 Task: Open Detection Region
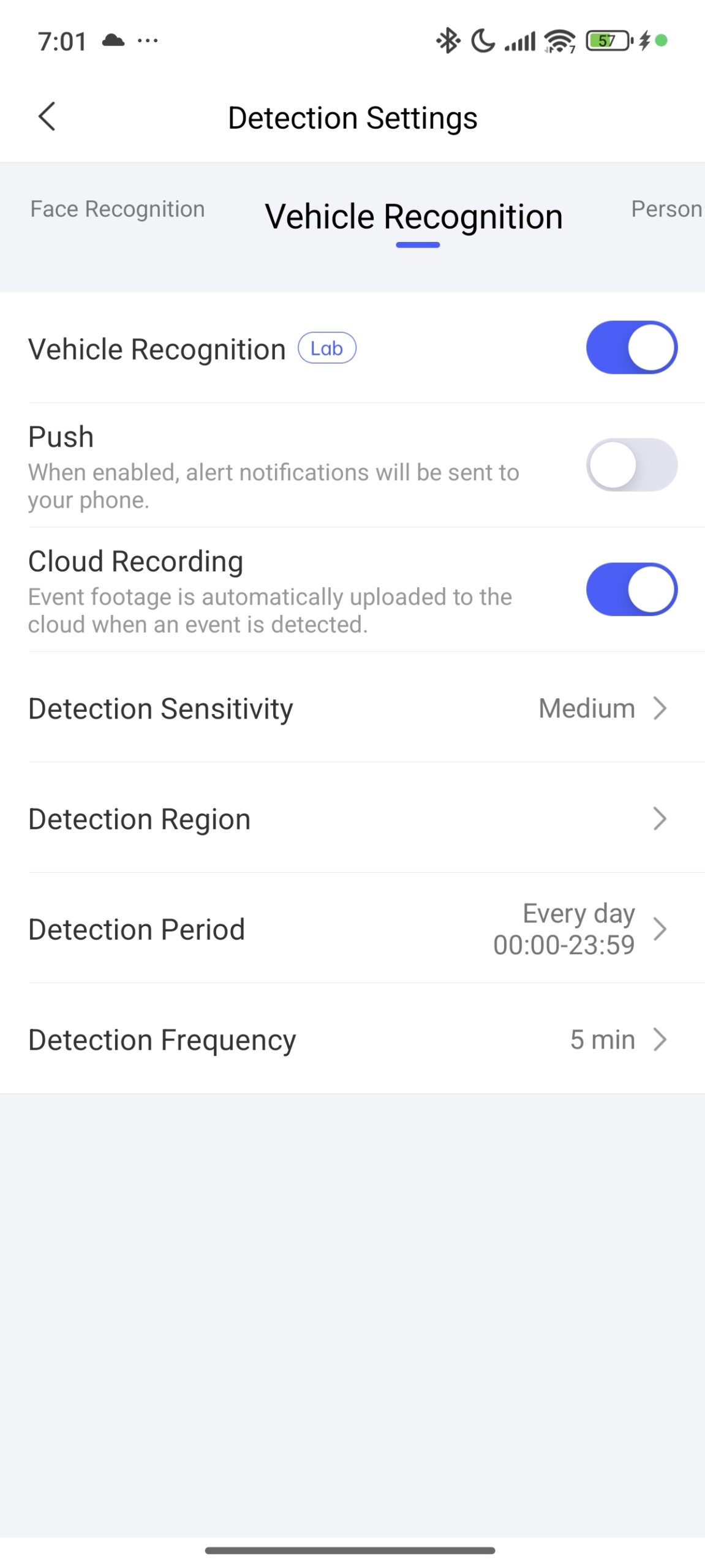click(352, 819)
